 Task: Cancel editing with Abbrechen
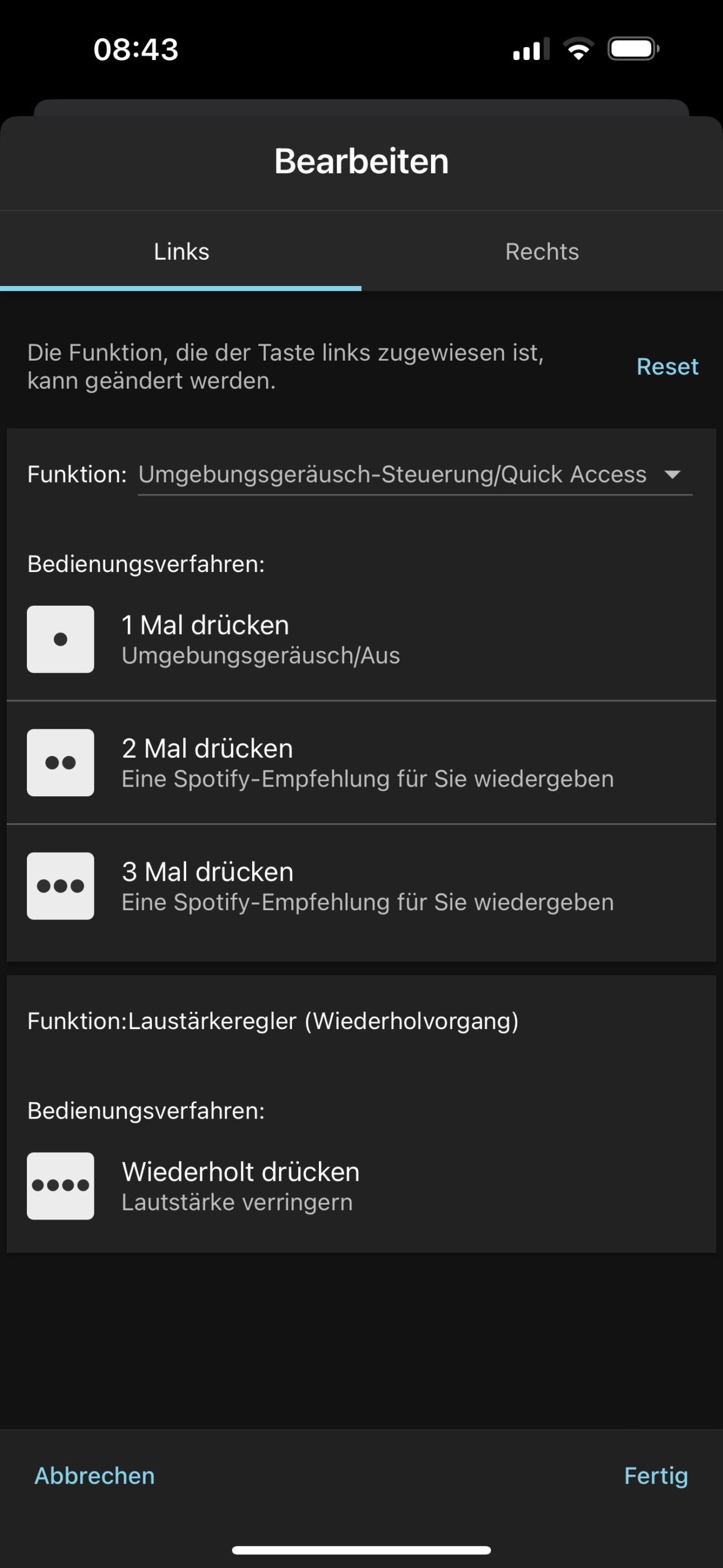(94, 1476)
